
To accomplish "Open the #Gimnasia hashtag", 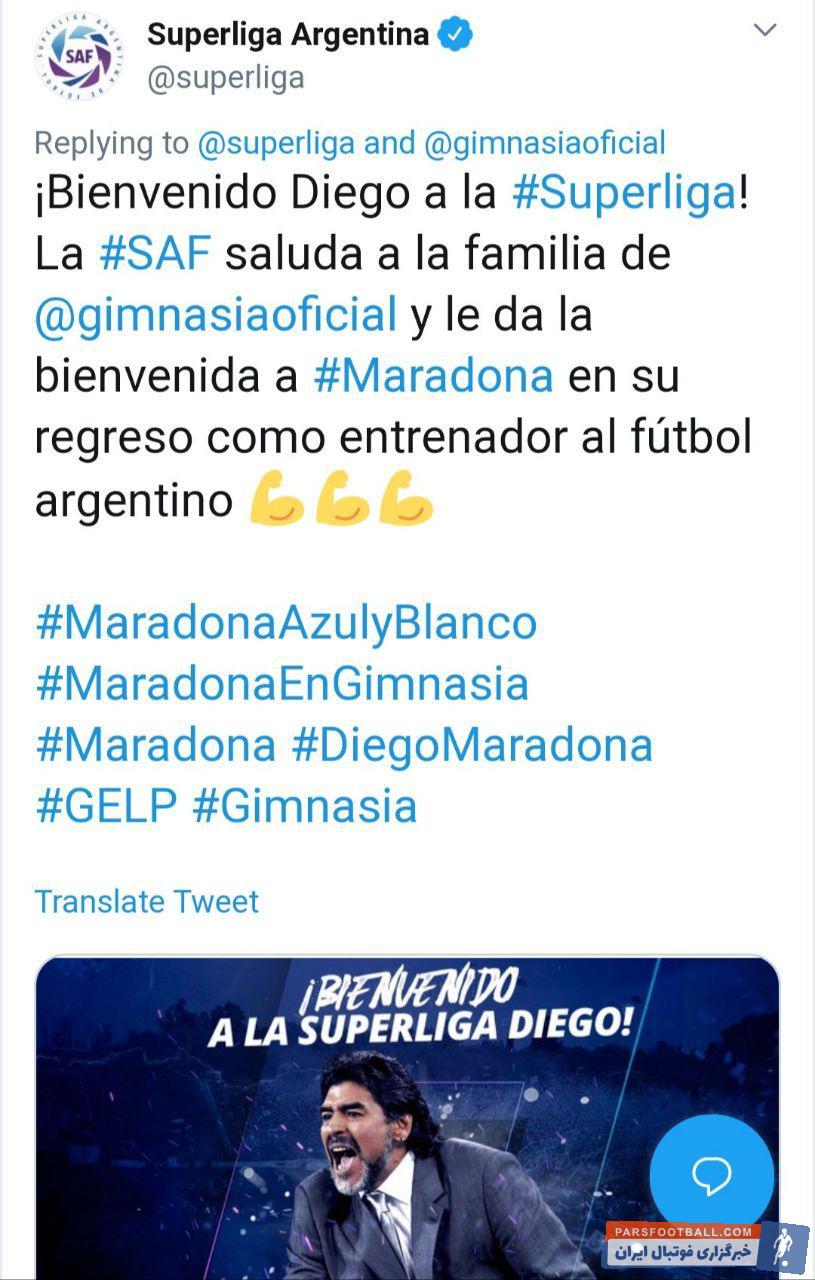I will [304, 806].
